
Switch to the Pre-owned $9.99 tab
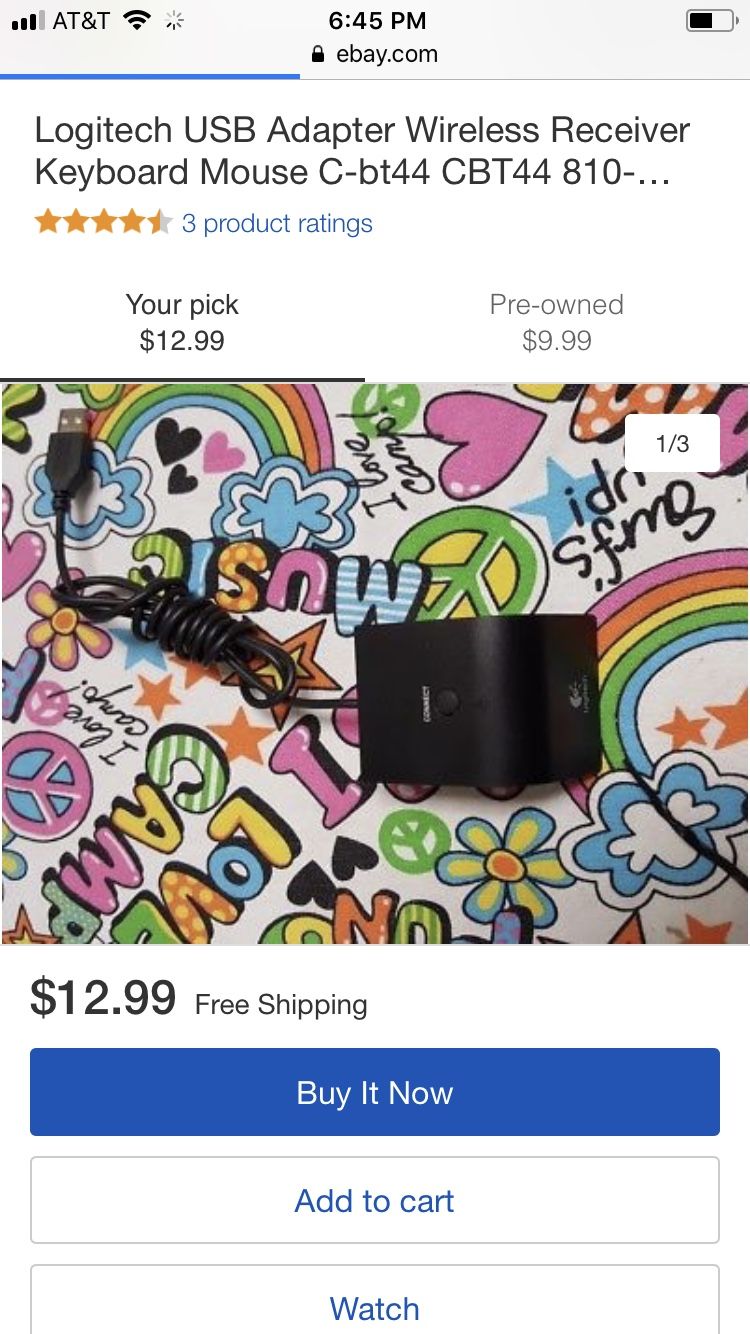[x=557, y=322]
